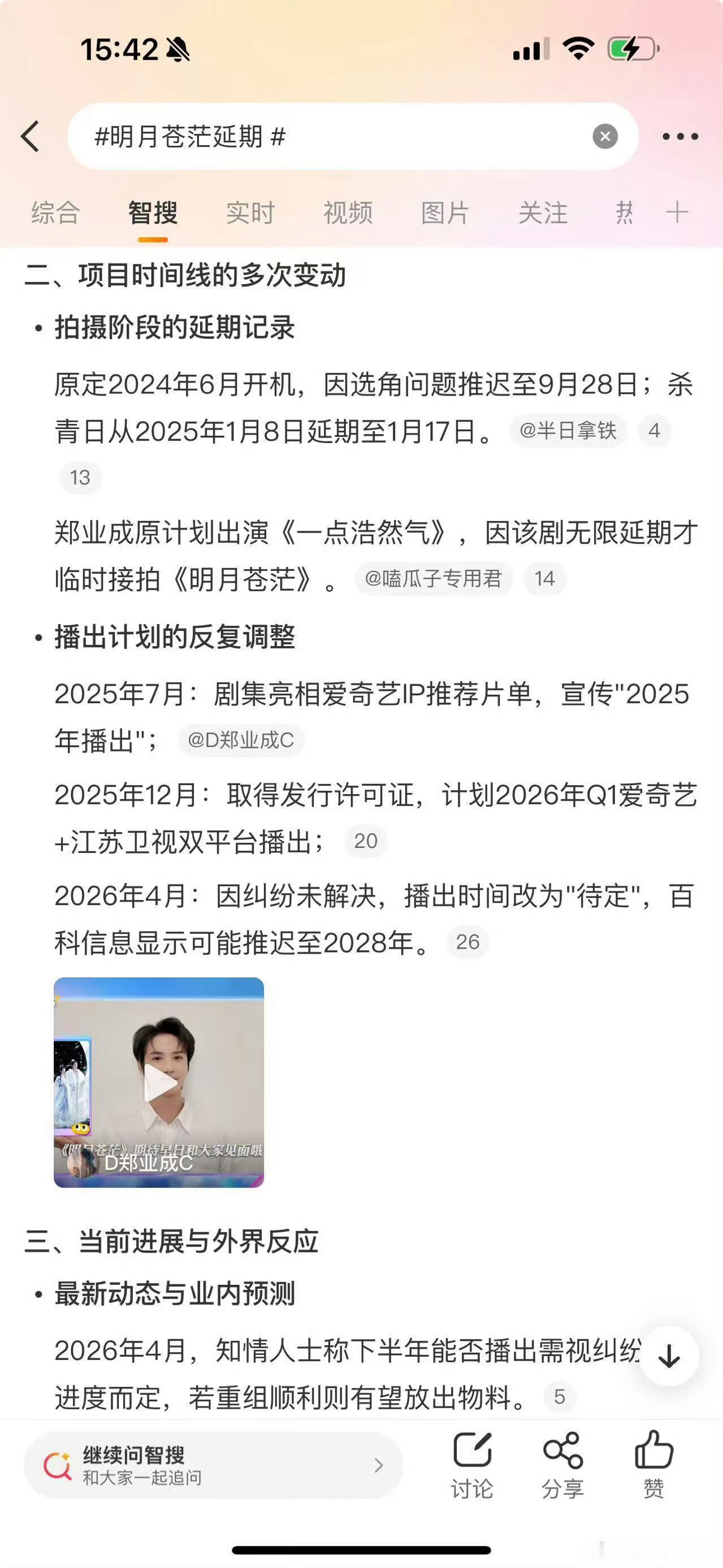Image resolution: width=723 pixels, height=1568 pixels.
Task: Clear the search query text
Action: (605, 136)
